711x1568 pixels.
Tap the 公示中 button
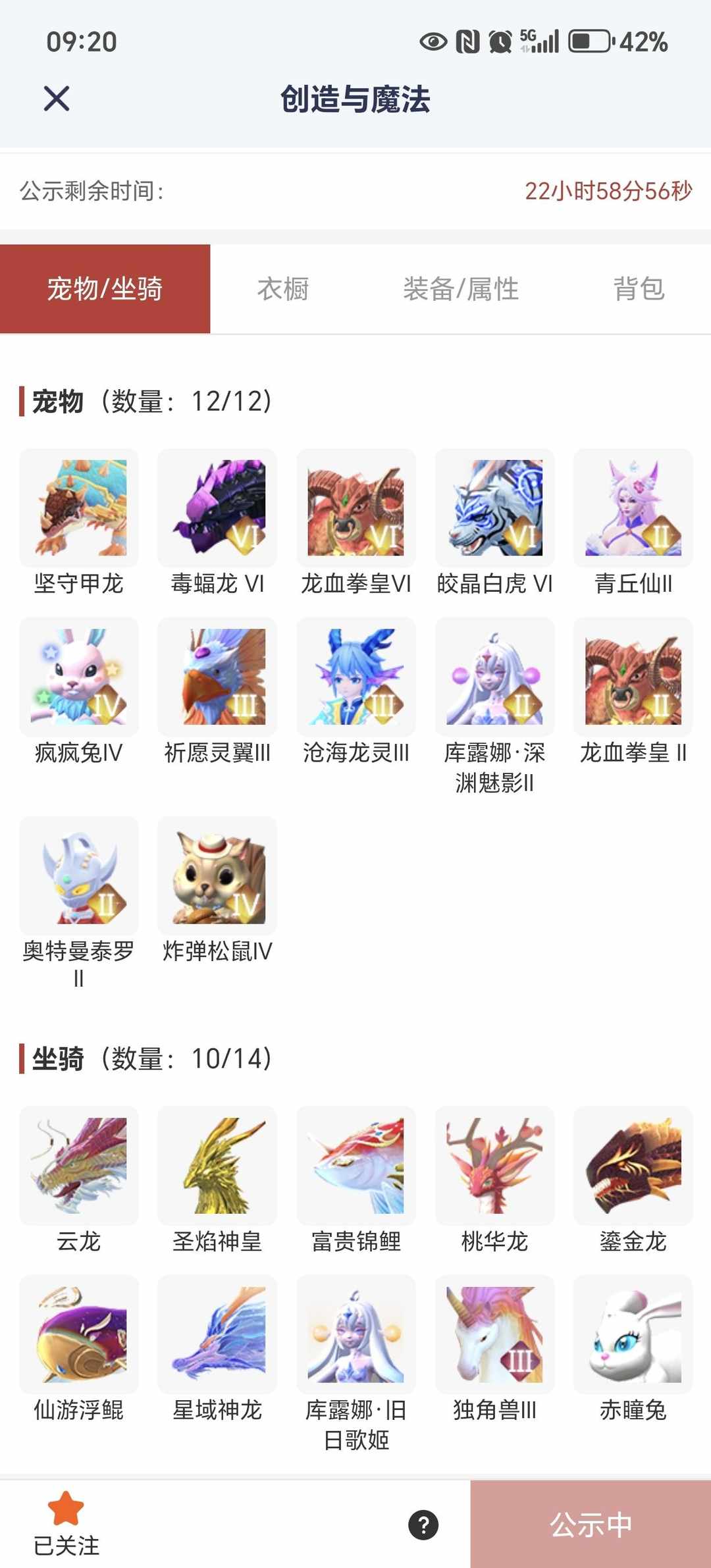[591, 1525]
